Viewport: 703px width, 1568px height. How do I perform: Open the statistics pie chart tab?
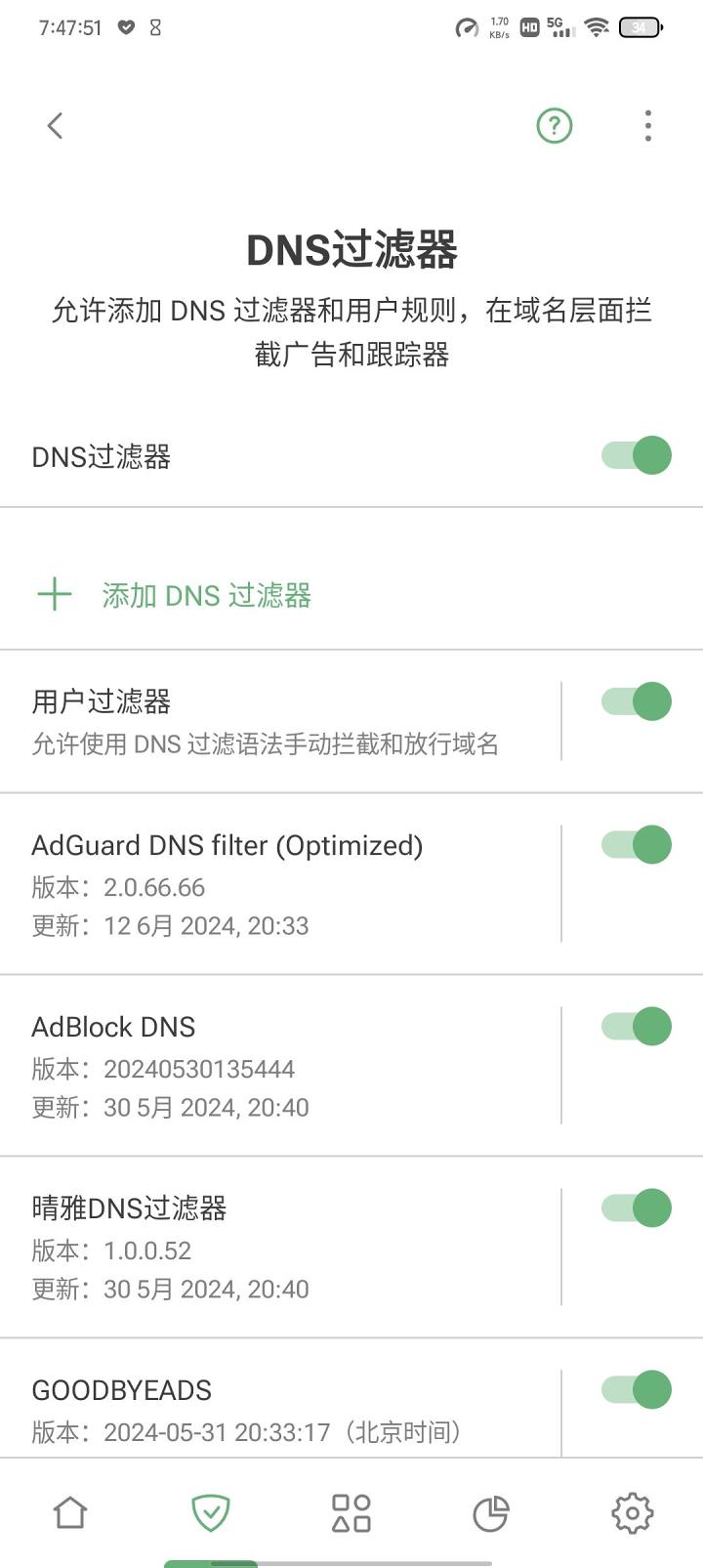pos(491,1513)
